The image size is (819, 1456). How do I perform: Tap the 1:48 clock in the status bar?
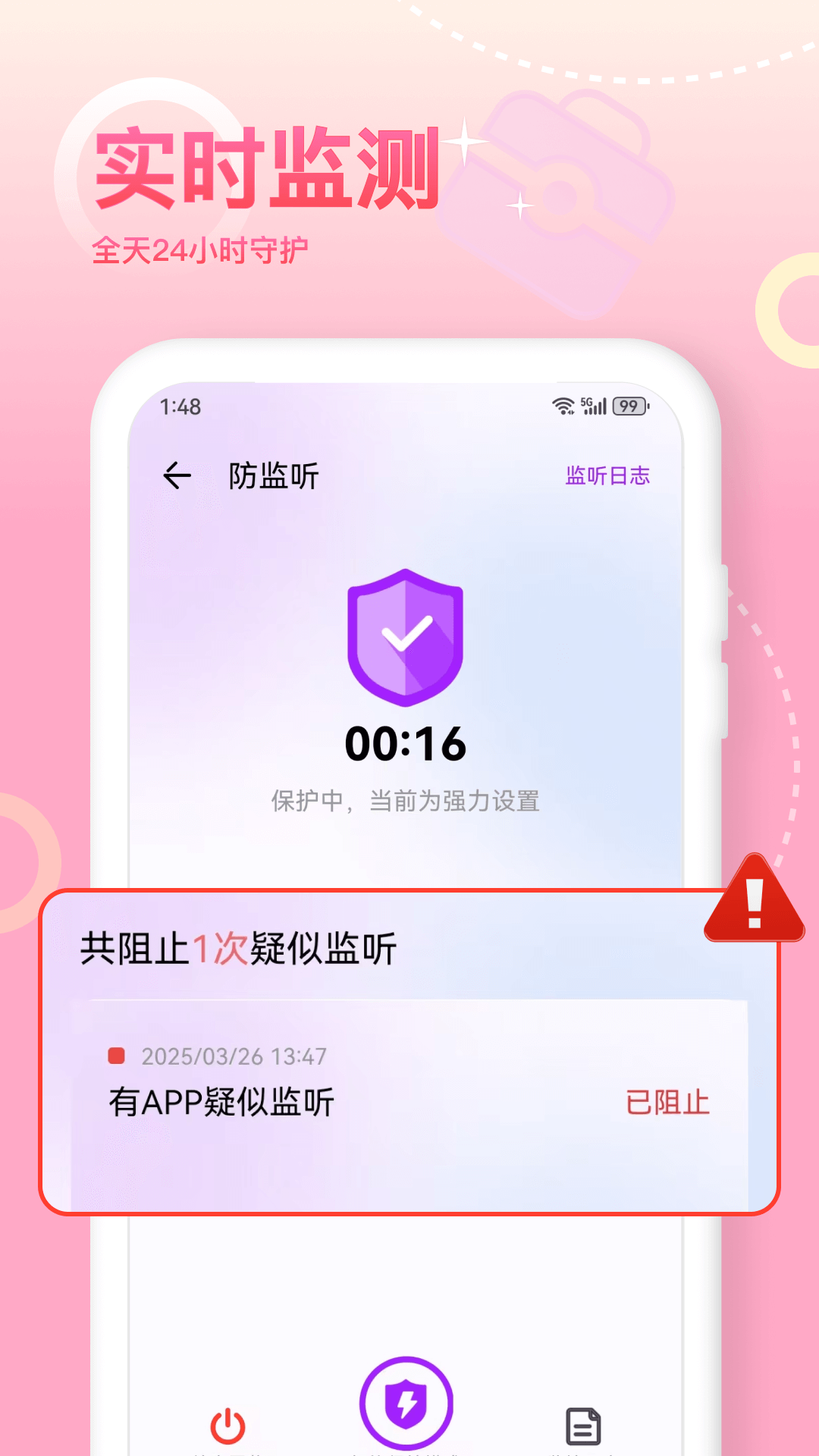pos(180,406)
